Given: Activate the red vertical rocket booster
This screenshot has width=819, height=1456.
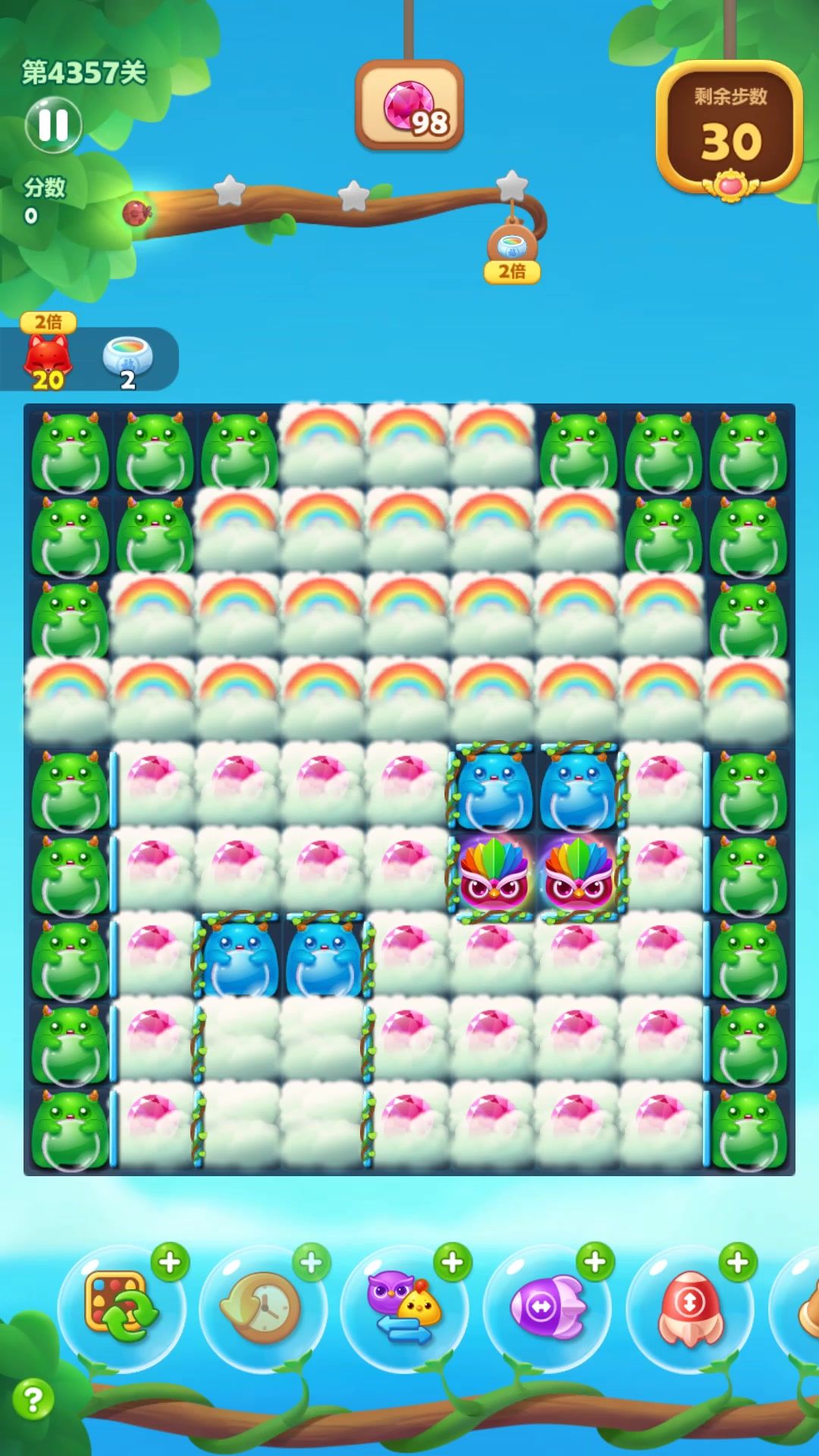Looking at the screenshot, I should [689, 1307].
